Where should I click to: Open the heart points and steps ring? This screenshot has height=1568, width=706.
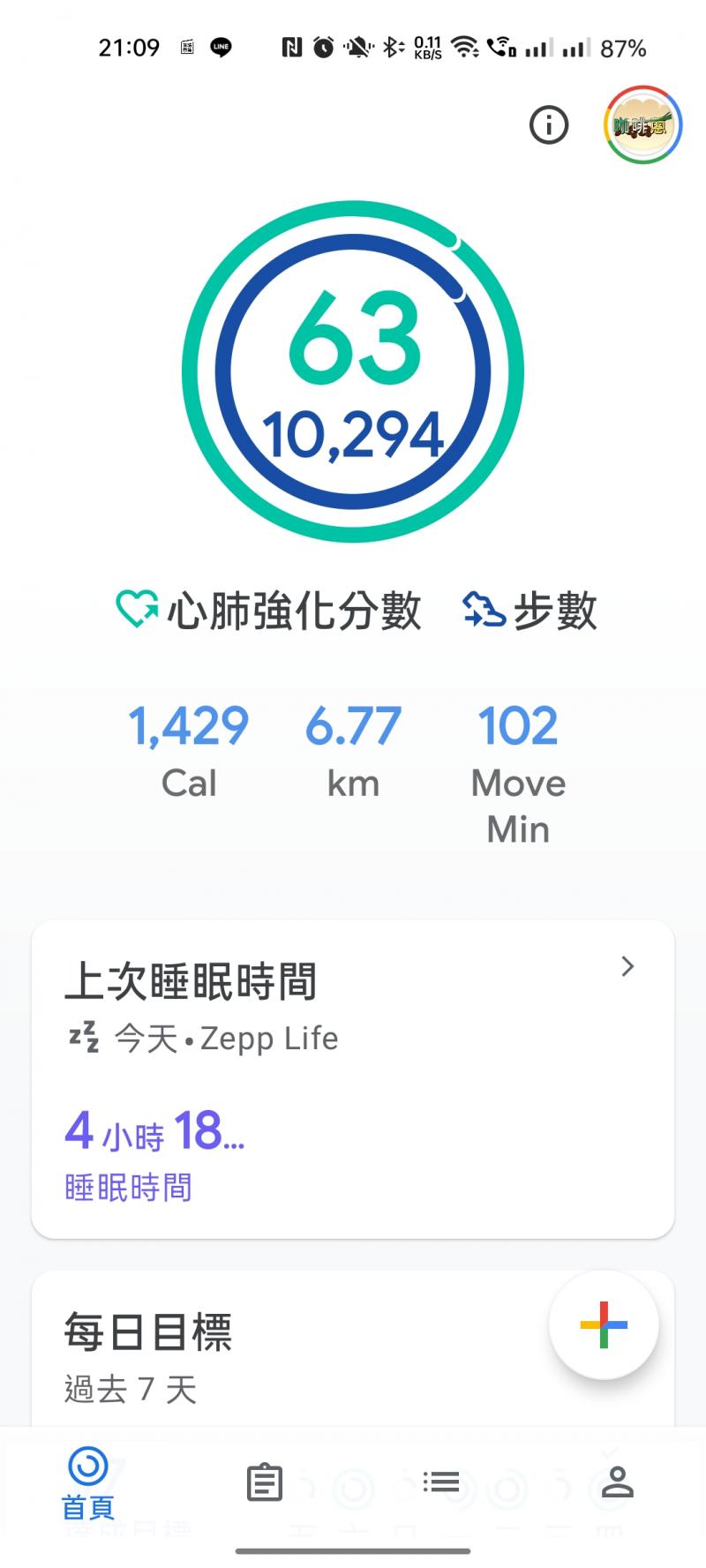pyautogui.click(x=353, y=371)
